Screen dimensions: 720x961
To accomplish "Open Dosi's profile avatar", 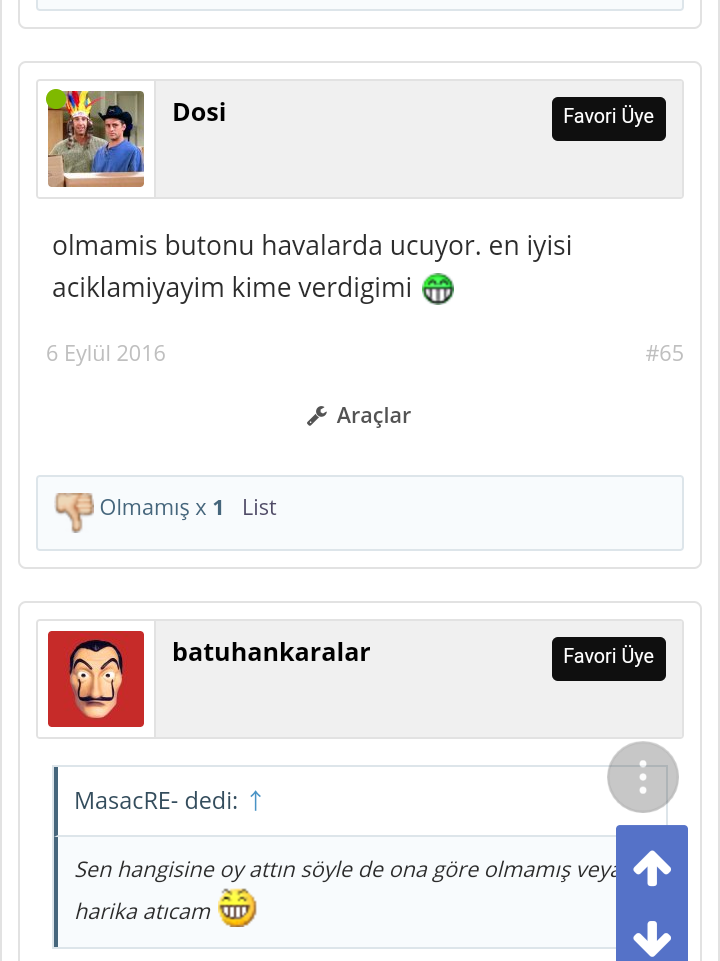I will click(x=96, y=139).
